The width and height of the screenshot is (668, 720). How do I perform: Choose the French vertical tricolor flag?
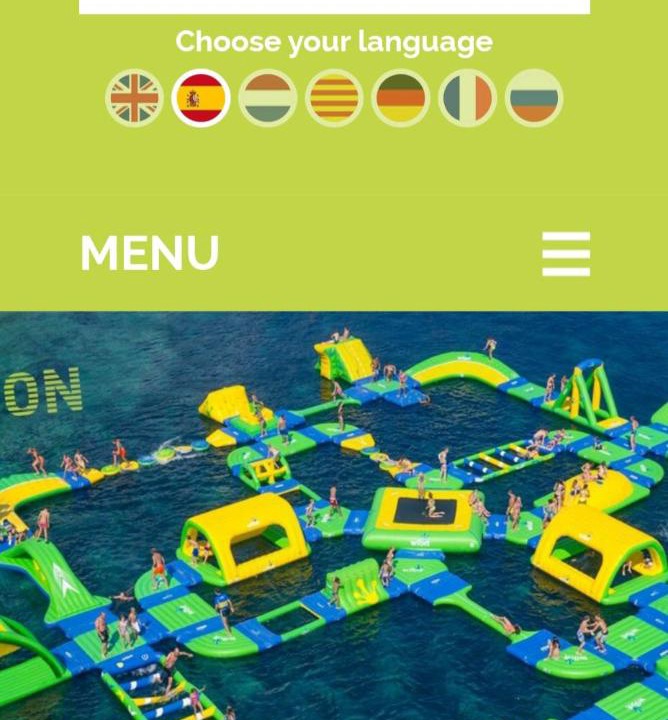point(467,98)
